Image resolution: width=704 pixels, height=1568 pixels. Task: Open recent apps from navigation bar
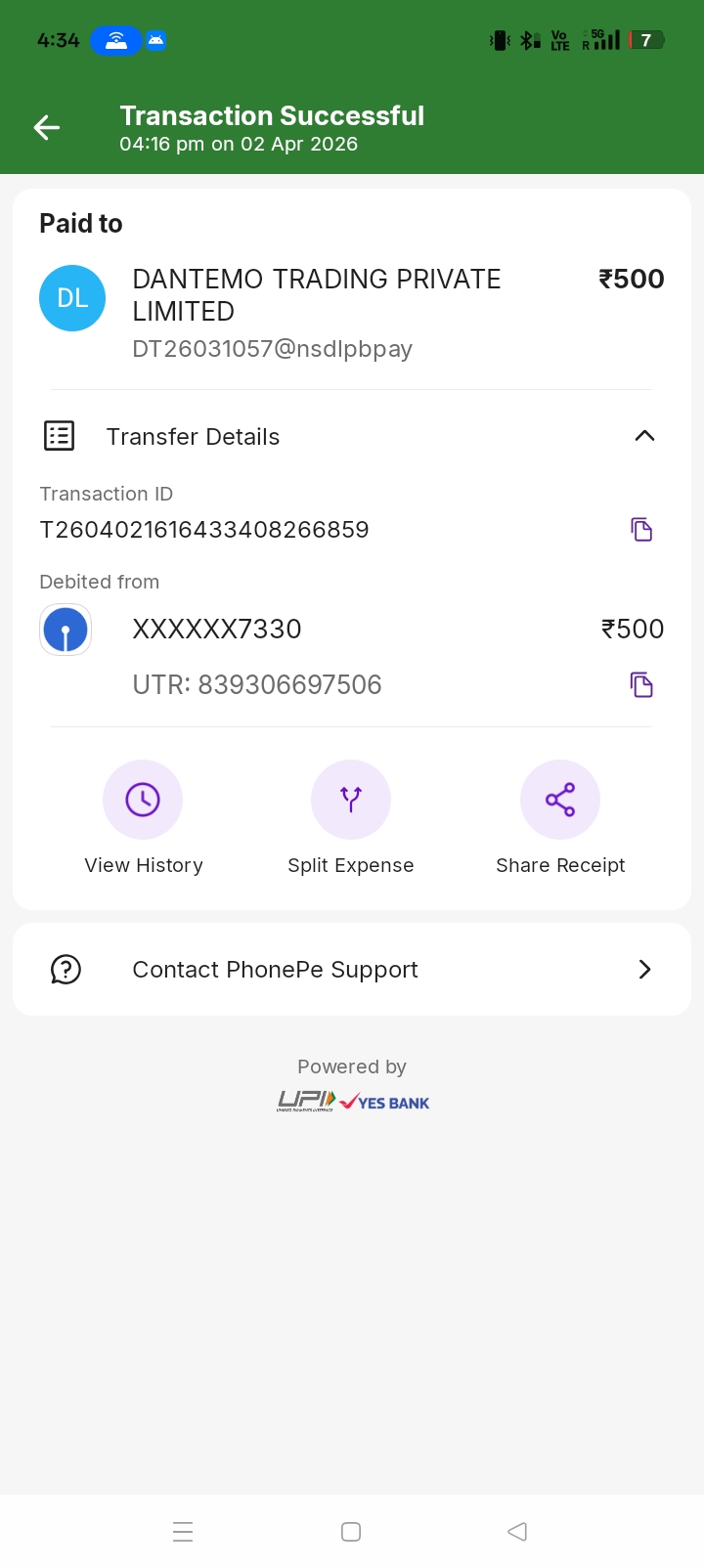[183, 1532]
